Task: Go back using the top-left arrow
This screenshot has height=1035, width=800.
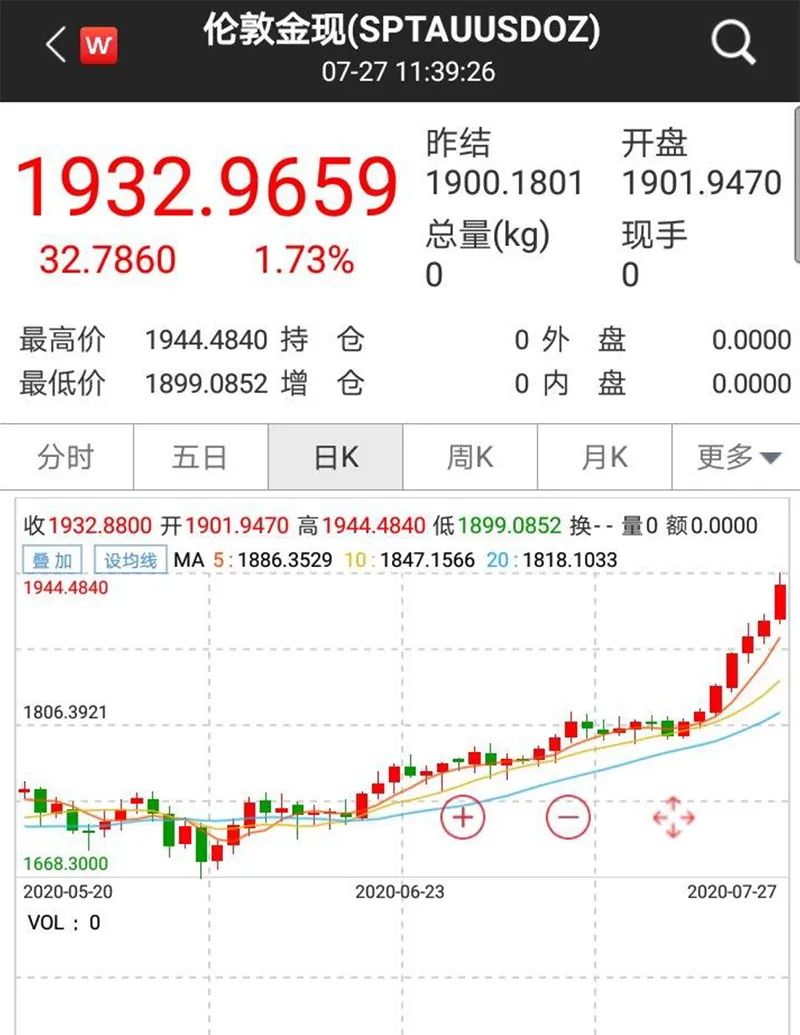Action: [x=55, y=45]
